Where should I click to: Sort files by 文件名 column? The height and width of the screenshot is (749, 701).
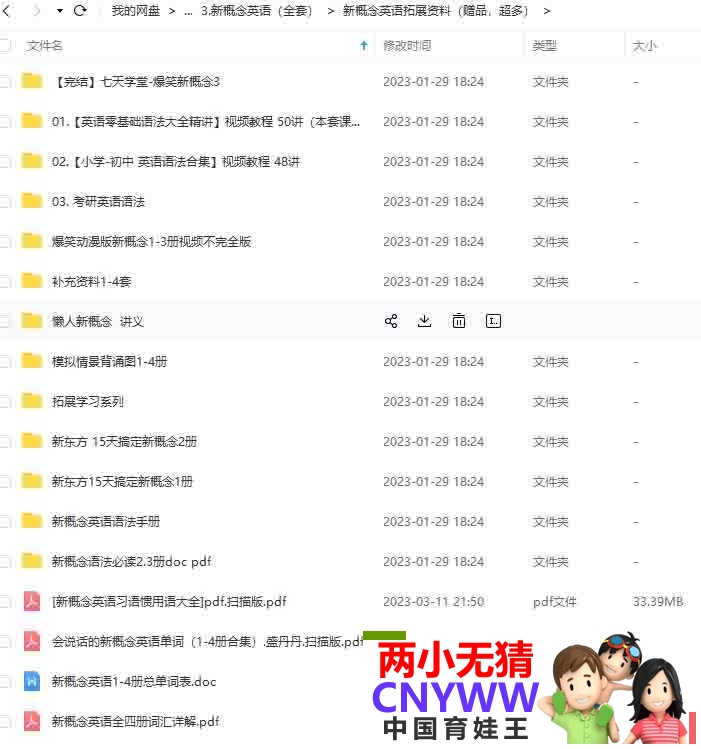click(x=45, y=46)
